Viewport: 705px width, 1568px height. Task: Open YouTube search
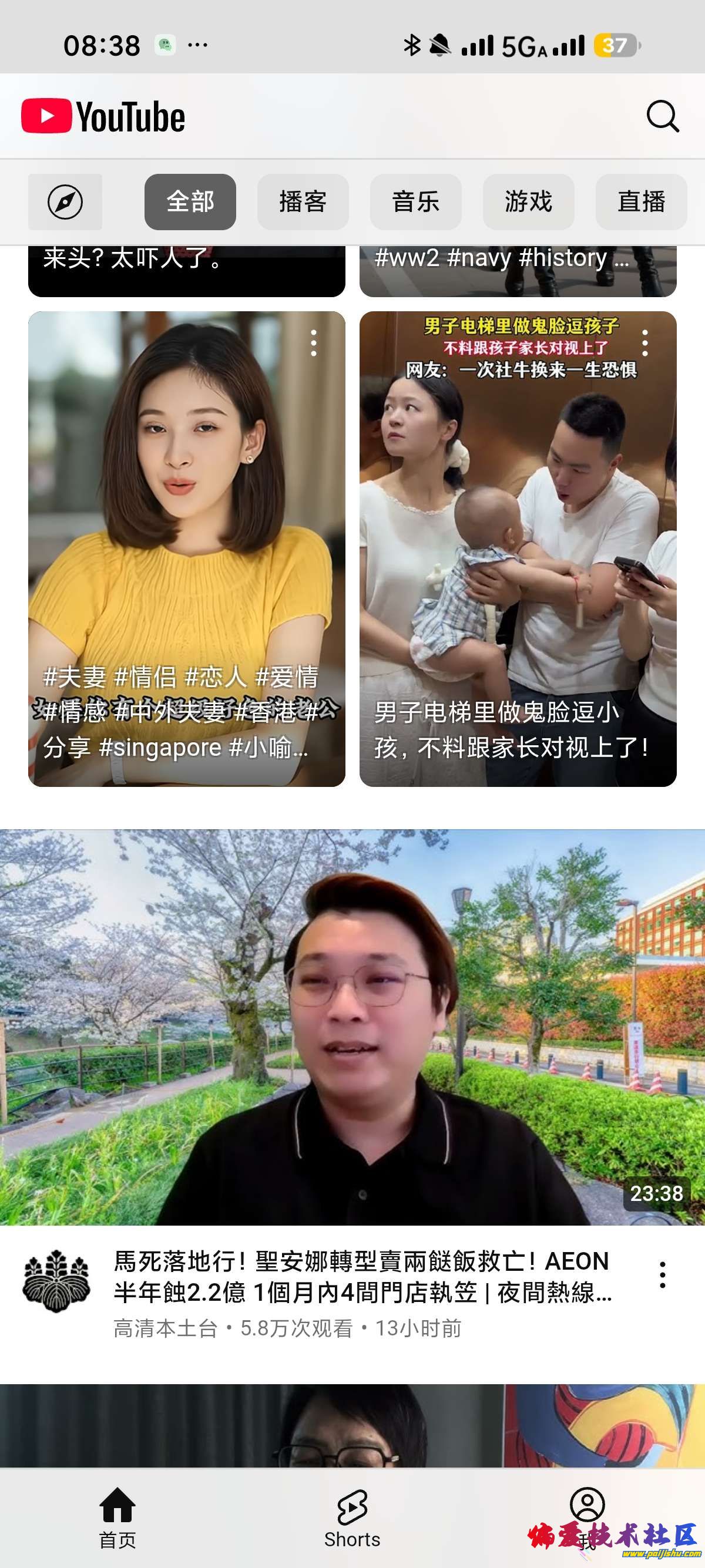tap(662, 116)
